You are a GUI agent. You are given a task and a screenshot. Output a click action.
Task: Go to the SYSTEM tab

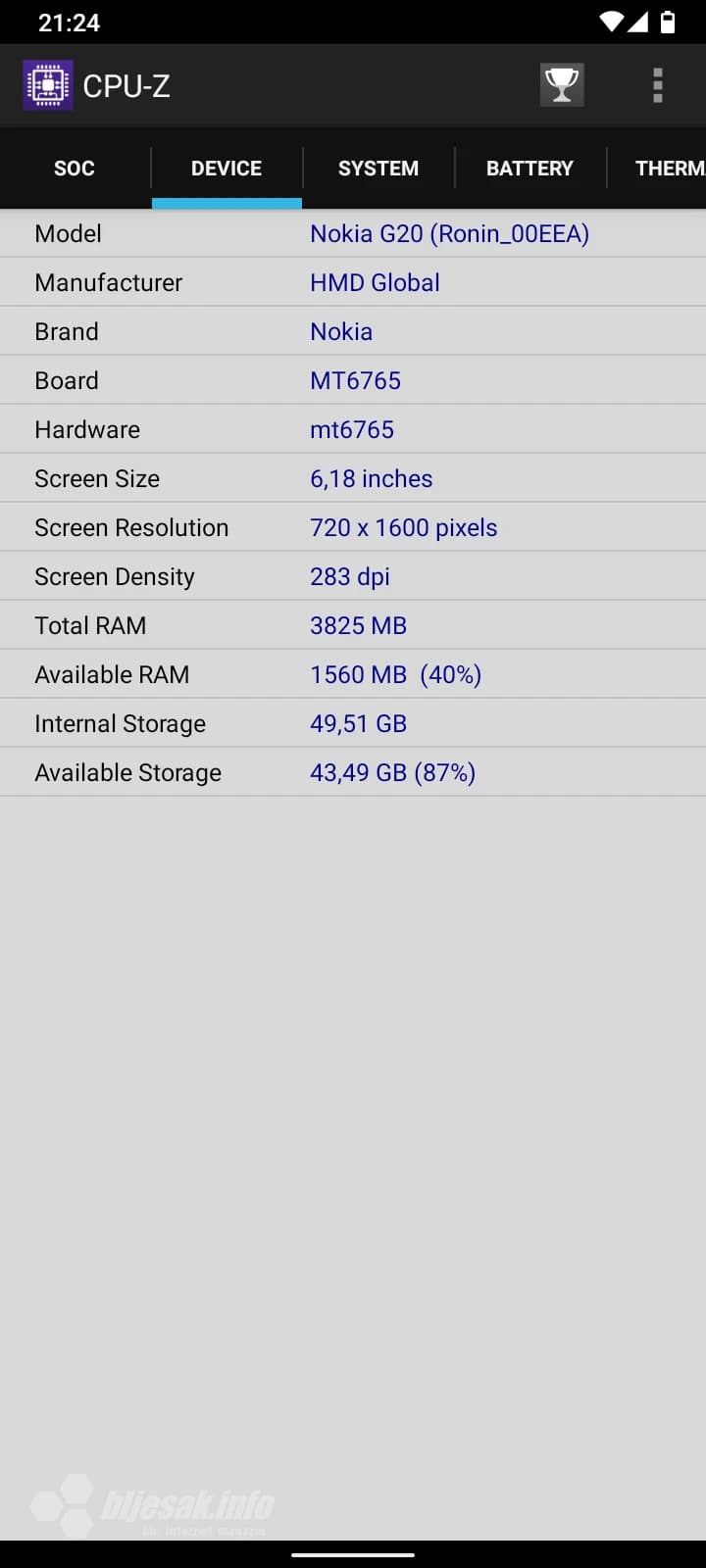point(378,168)
